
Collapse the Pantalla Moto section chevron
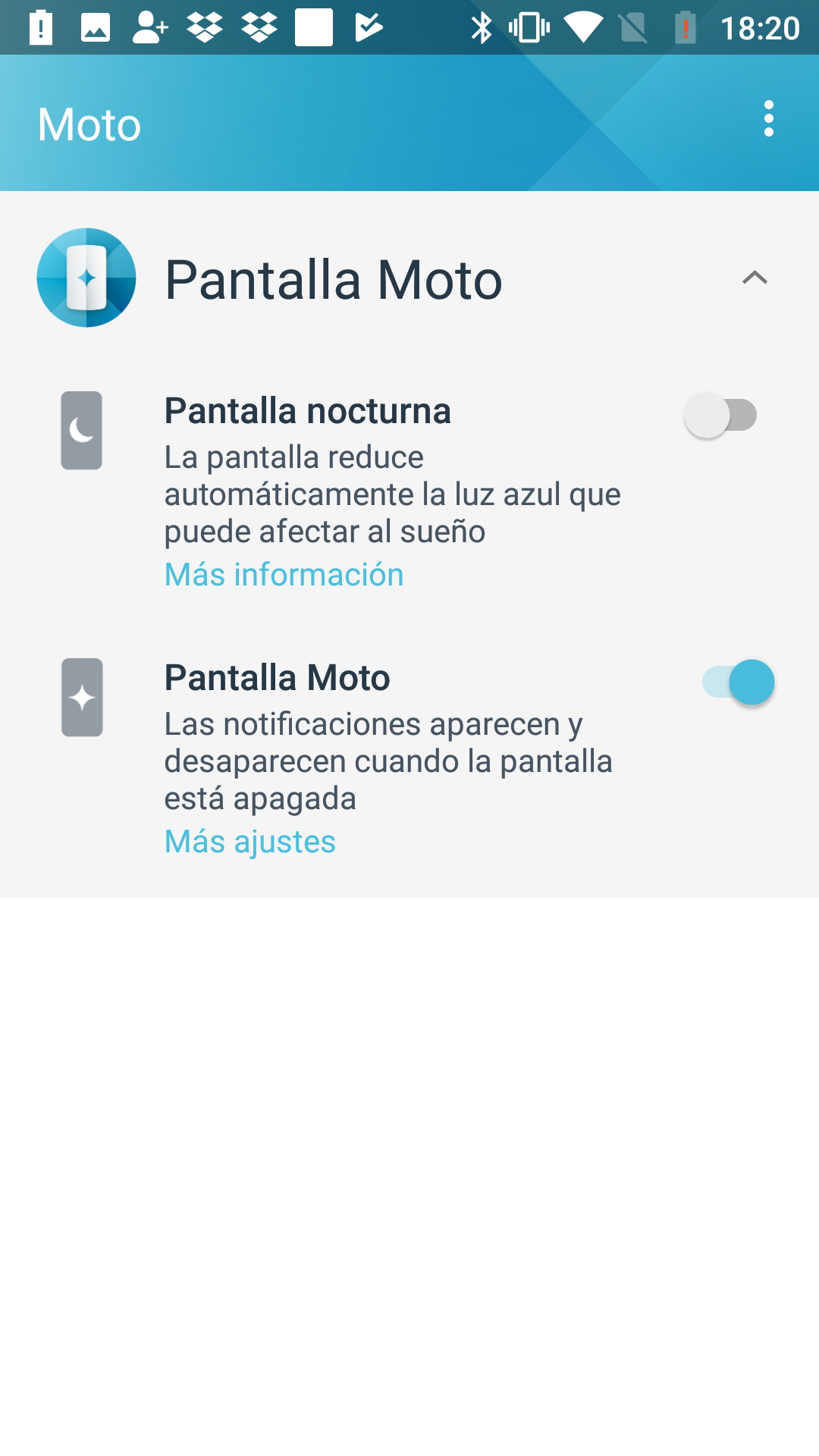755,278
